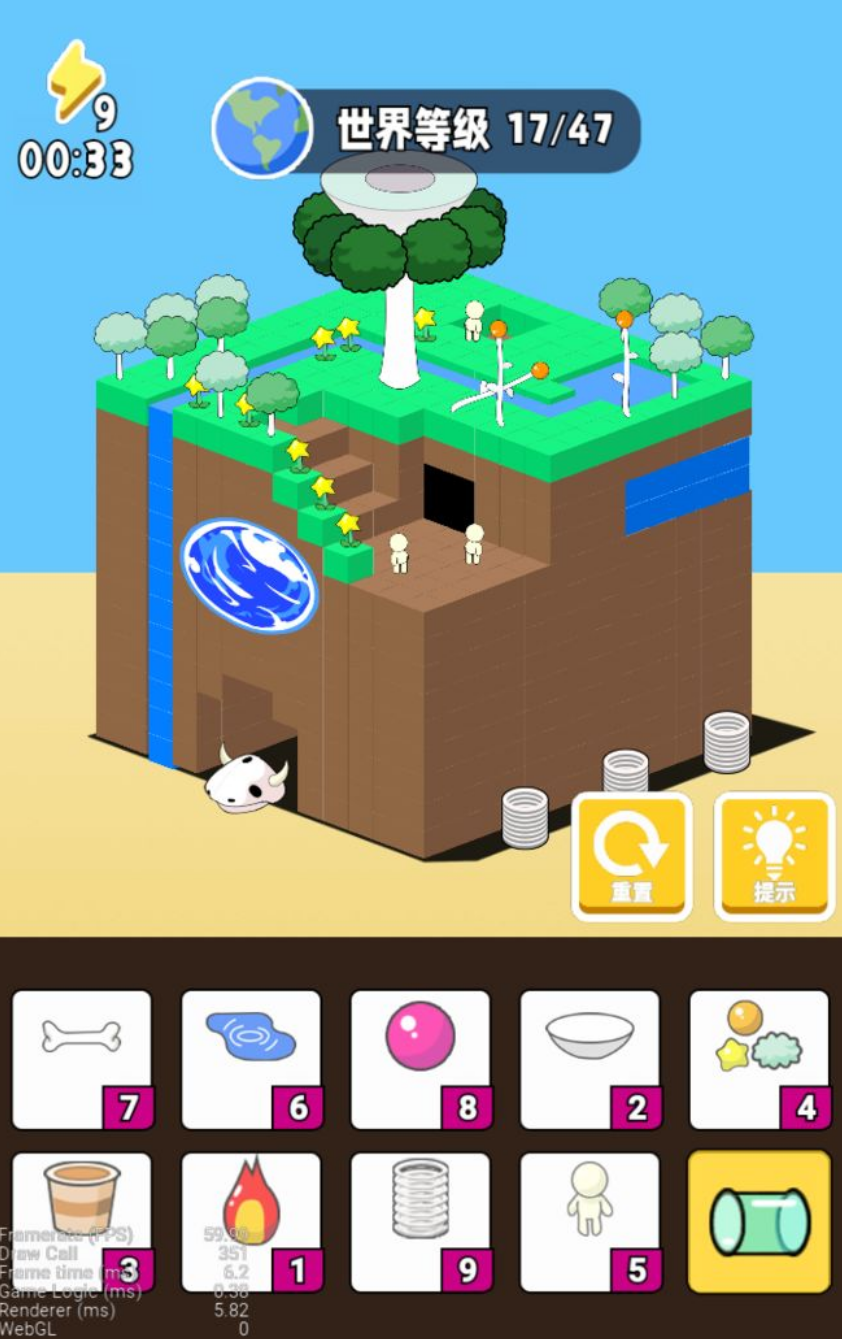Tap the highlighted green tube item

759,1220
